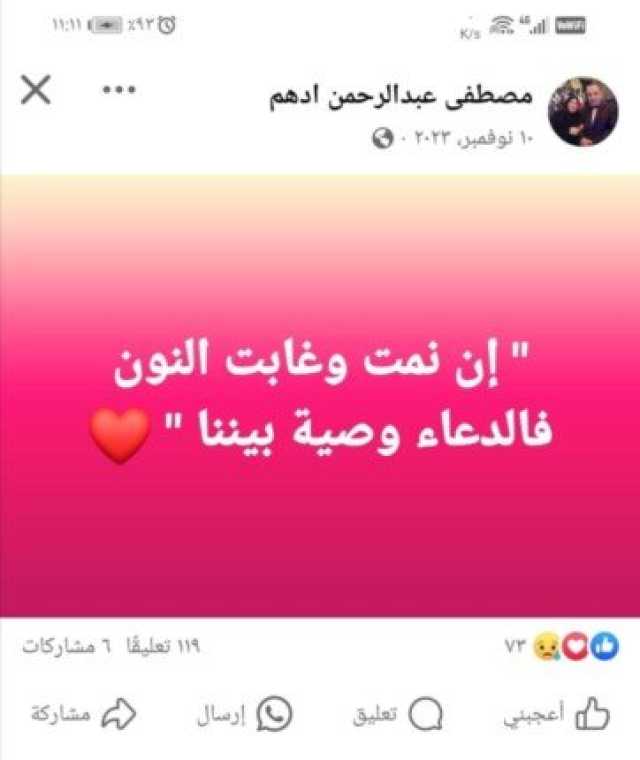Share the post with مشاركة
This screenshot has height=760, width=640.
(83, 714)
